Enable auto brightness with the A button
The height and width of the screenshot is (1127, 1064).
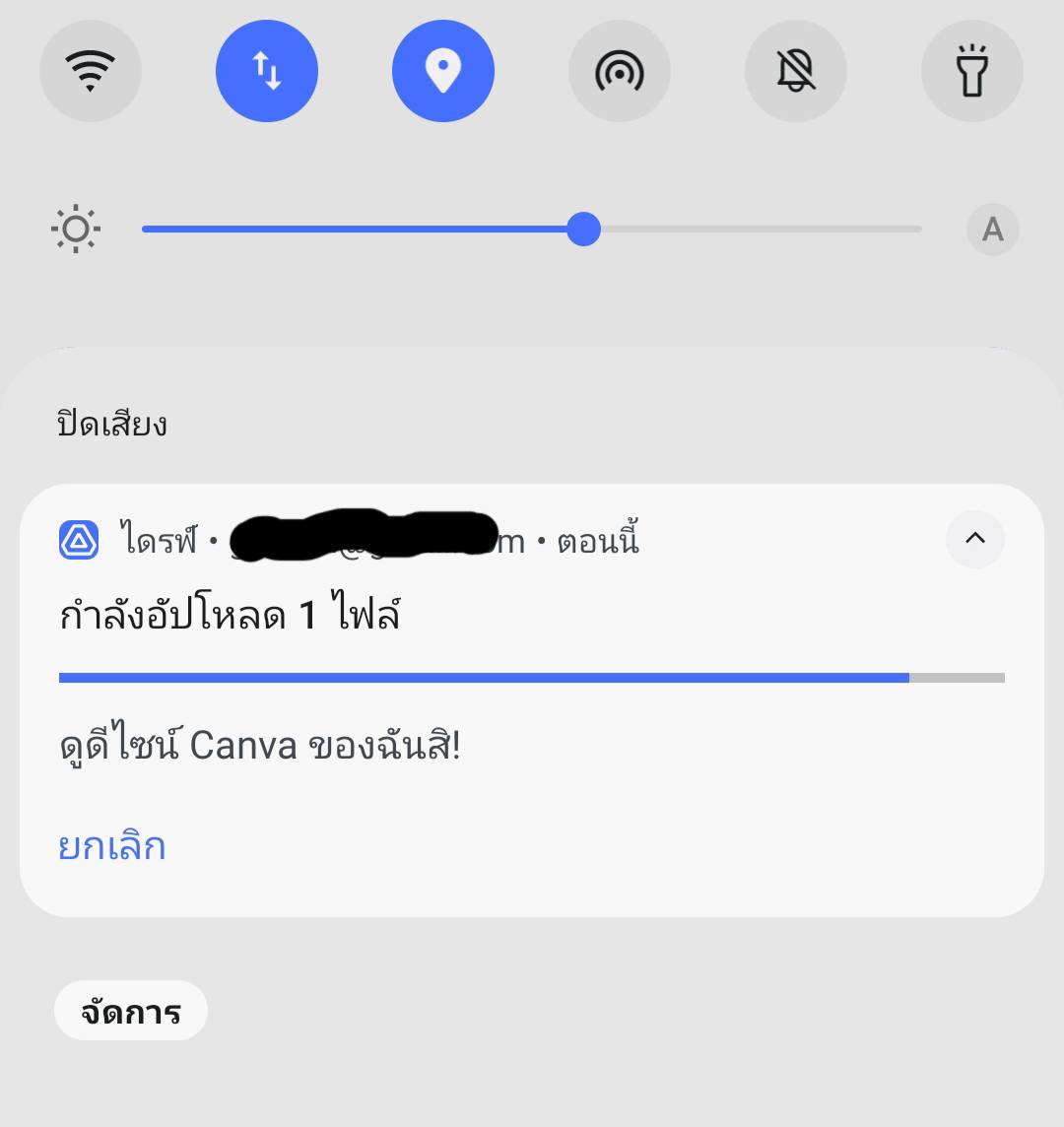coord(992,230)
